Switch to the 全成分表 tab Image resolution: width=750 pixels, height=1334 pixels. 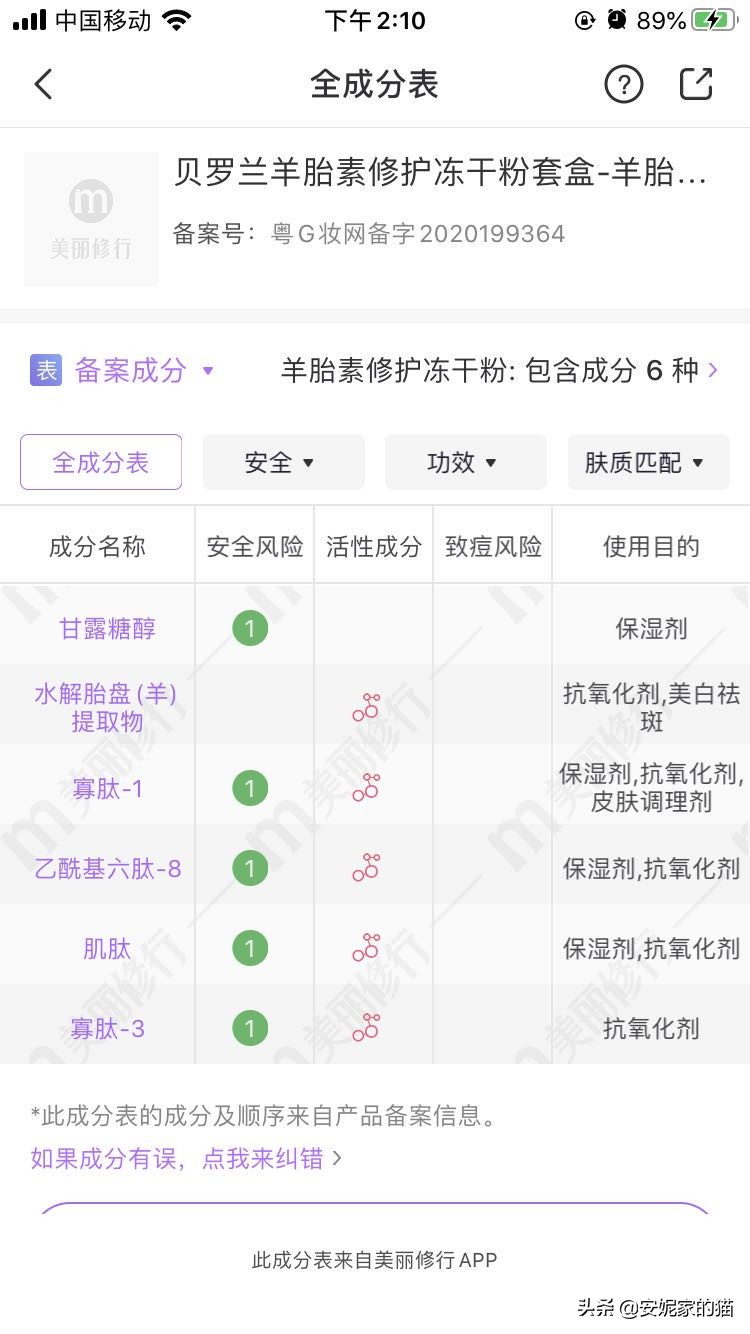coord(100,462)
